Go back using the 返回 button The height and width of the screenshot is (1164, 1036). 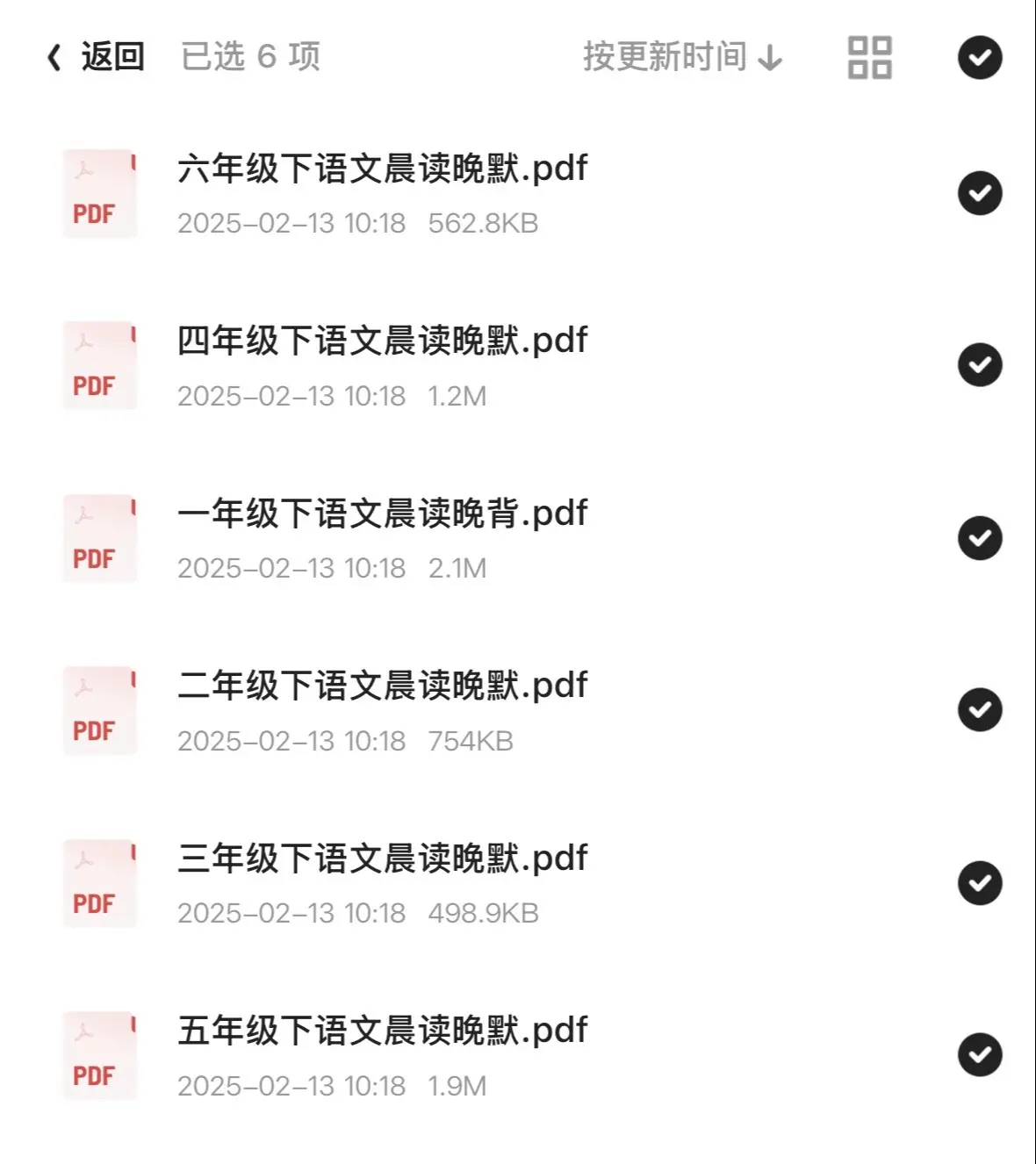click(97, 57)
